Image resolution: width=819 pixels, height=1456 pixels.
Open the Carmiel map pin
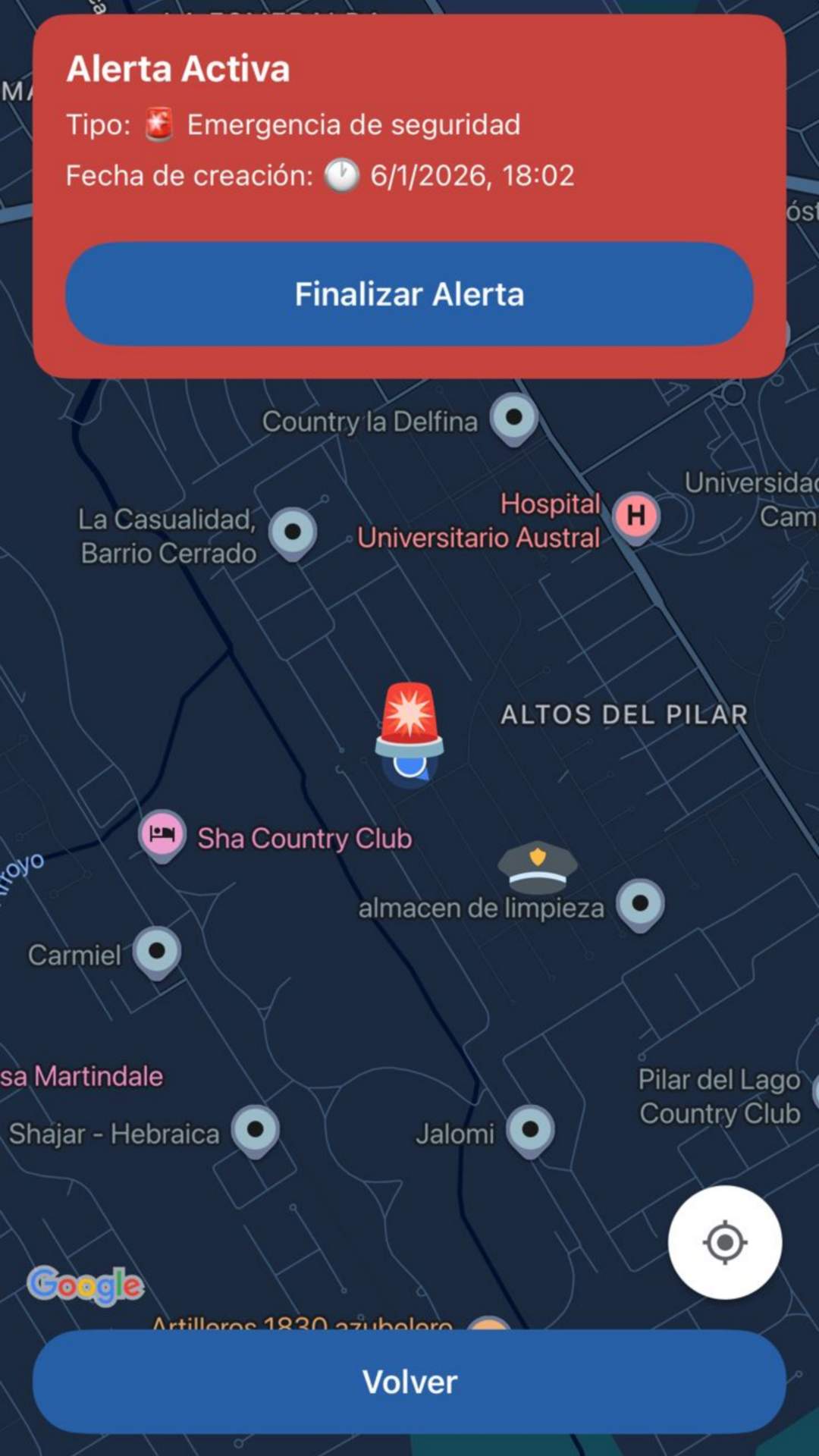pyautogui.click(x=157, y=952)
